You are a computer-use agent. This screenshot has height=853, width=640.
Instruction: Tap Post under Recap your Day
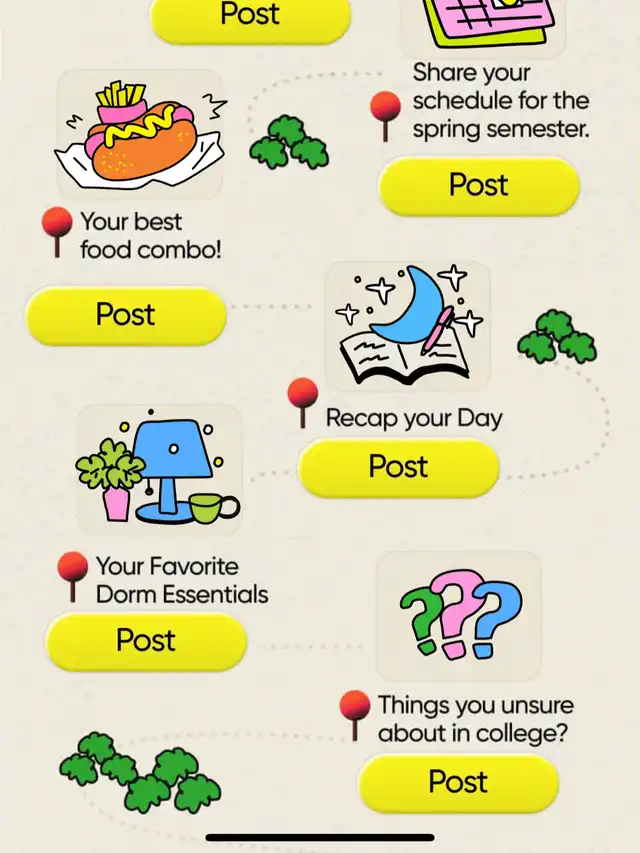click(398, 467)
